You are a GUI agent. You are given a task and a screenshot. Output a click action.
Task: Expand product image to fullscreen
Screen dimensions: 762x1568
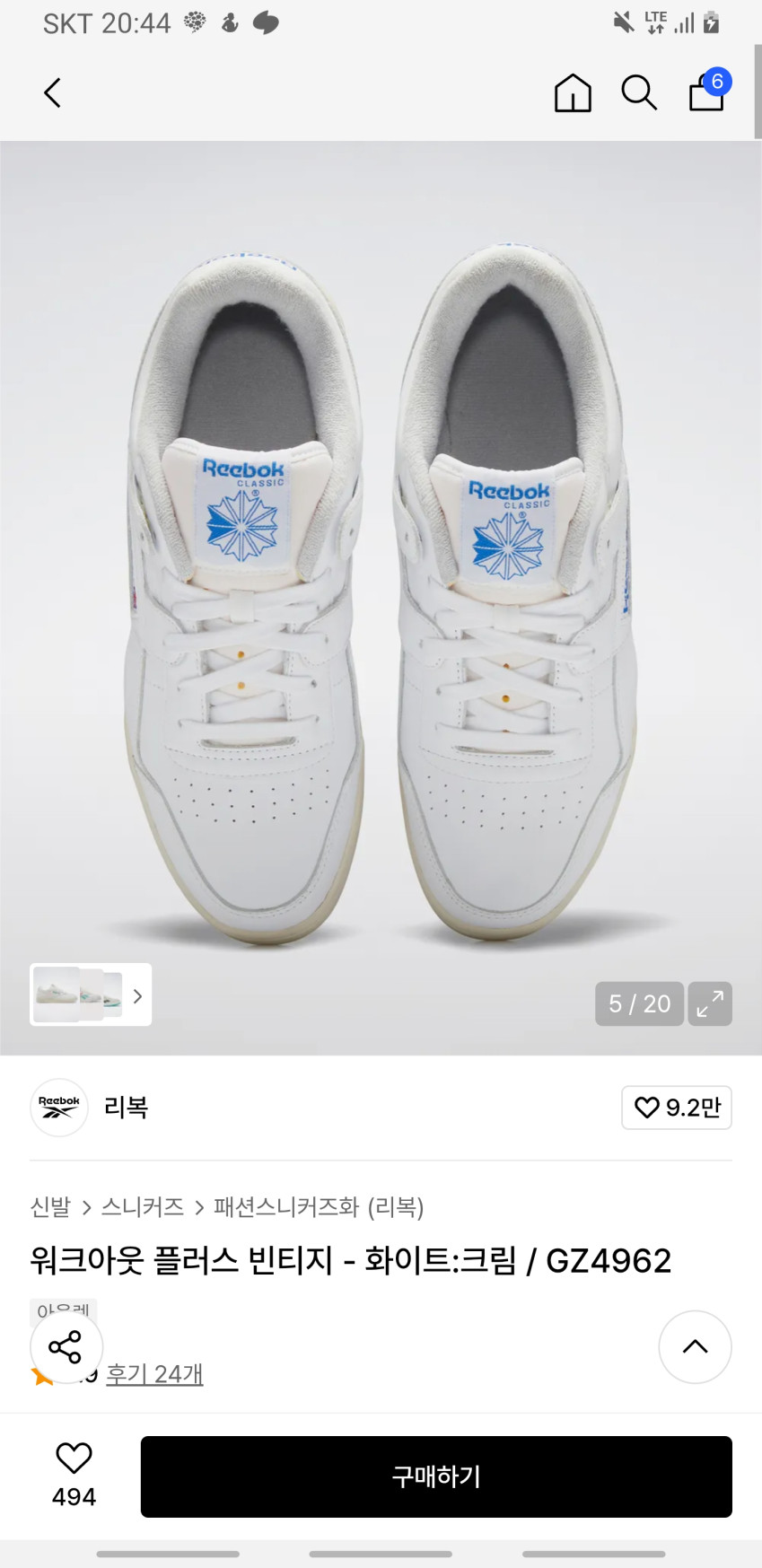tap(710, 1003)
